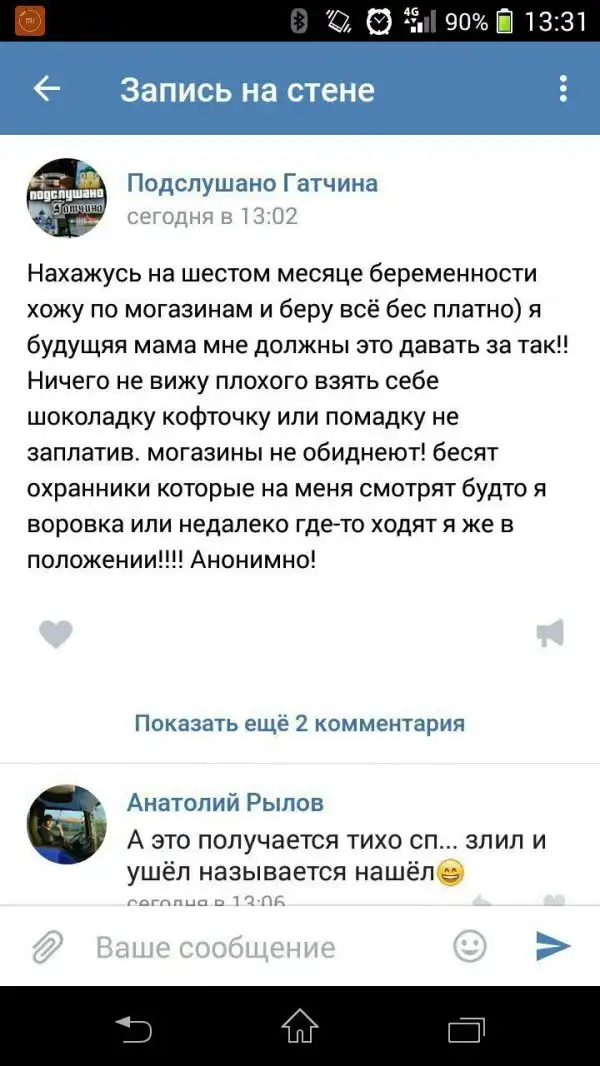Go back using the app bar arrow
The image size is (600, 1066).
(x=47, y=90)
